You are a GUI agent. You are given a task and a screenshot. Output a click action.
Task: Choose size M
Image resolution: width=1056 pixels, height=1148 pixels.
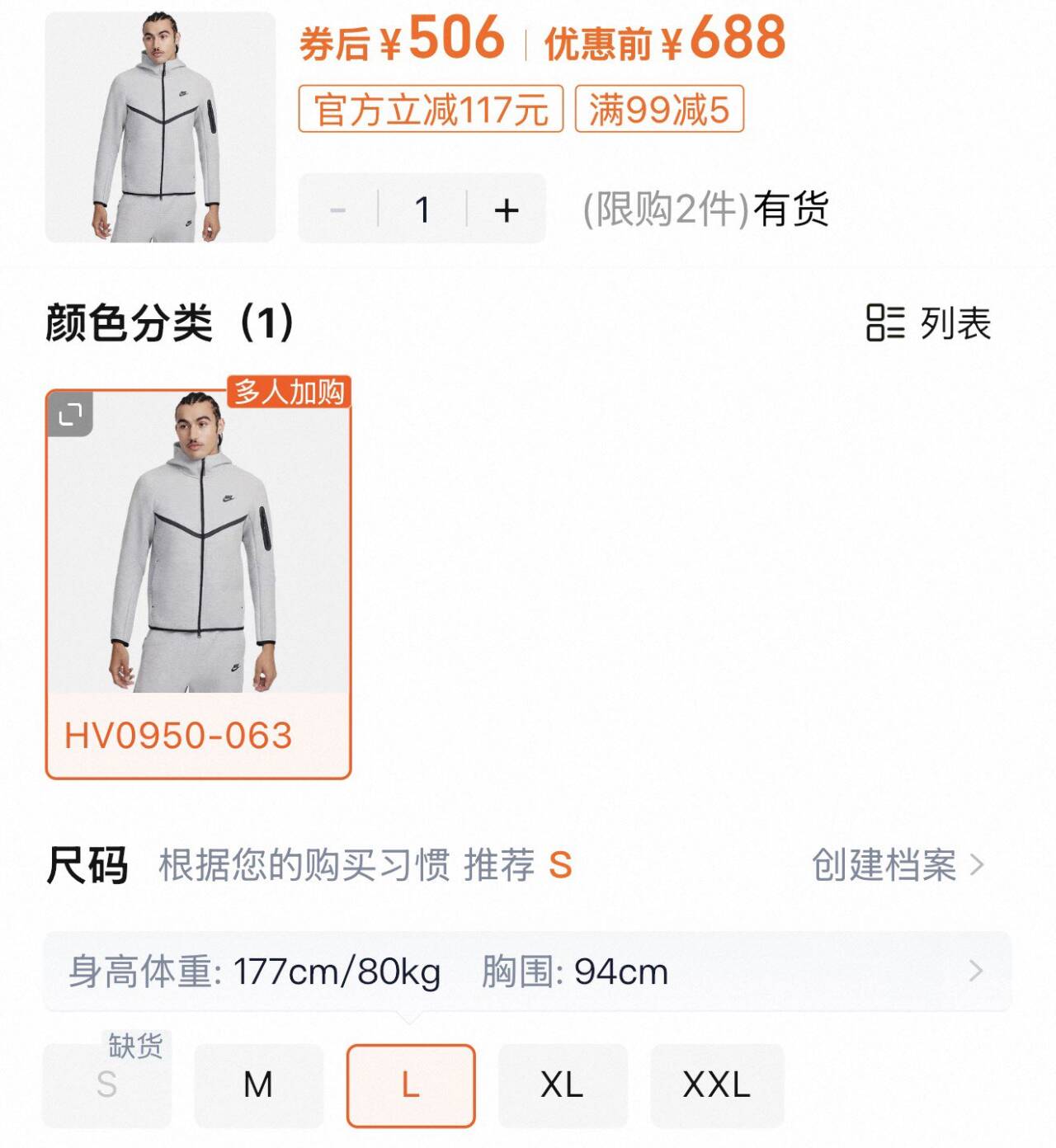258,1085
